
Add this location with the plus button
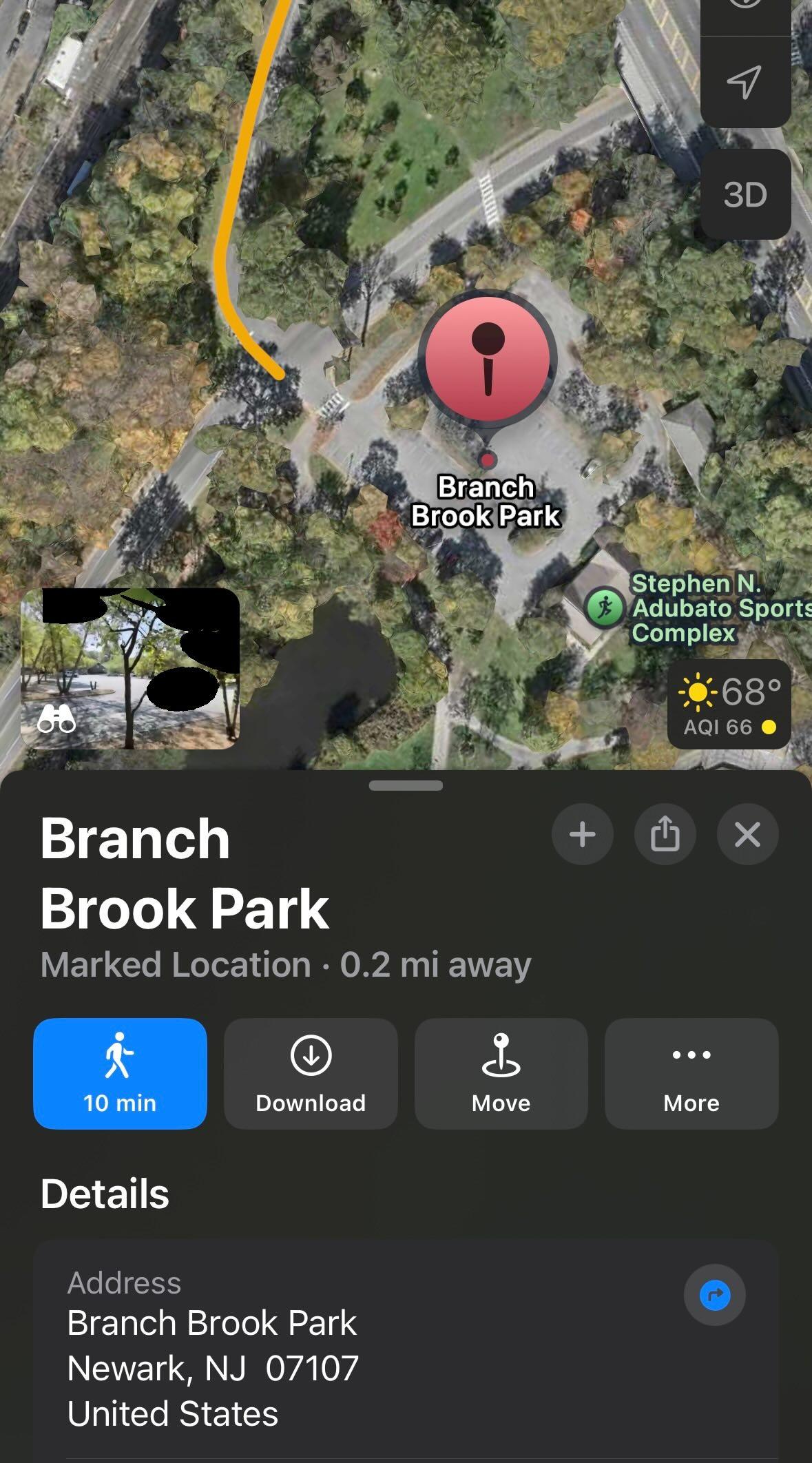582,834
